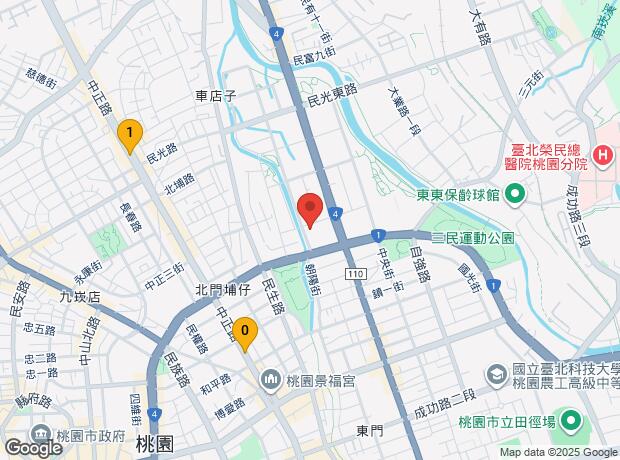Open 桃園市政府 place marker

click(x=40, y=436)
